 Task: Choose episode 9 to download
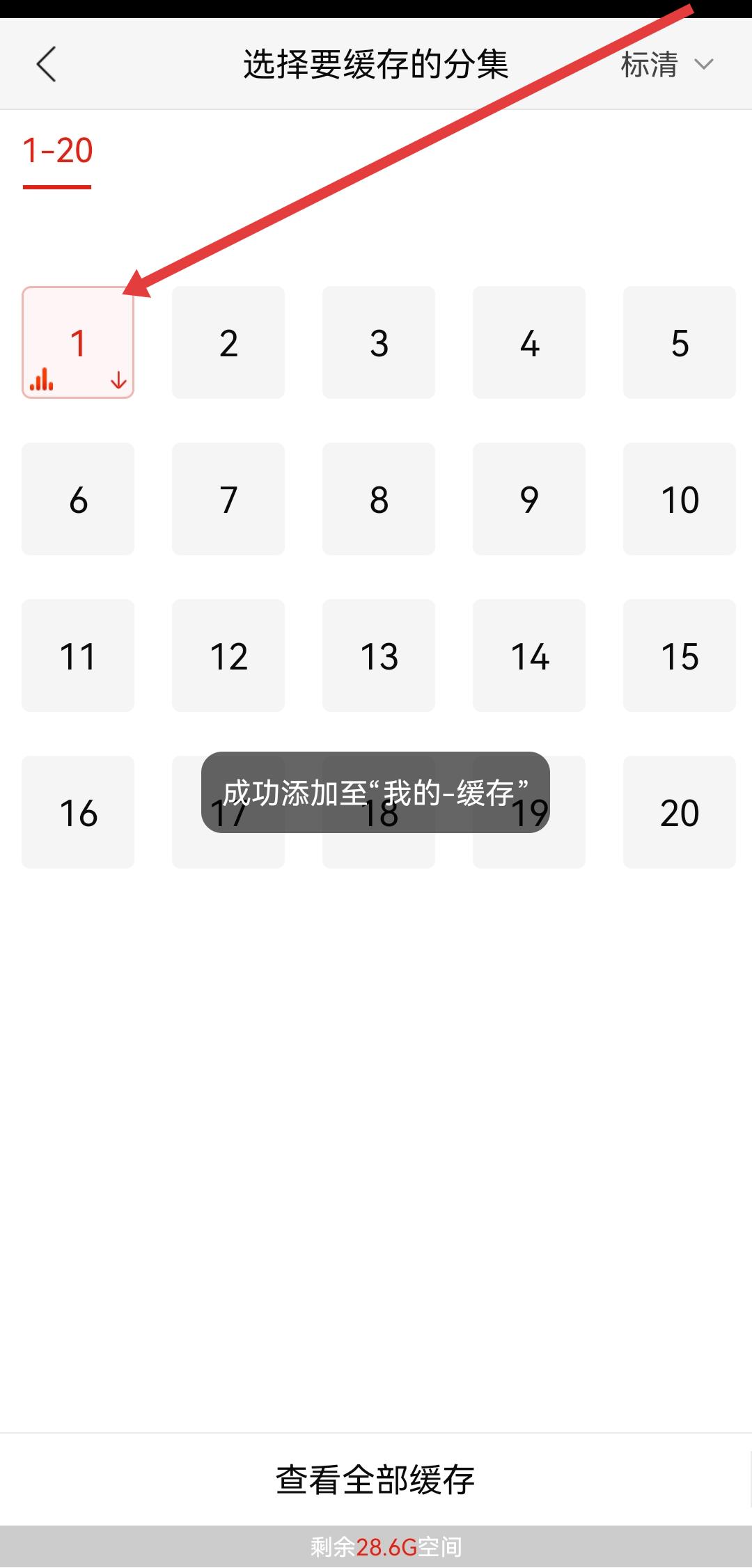click(x=529, y=499)
